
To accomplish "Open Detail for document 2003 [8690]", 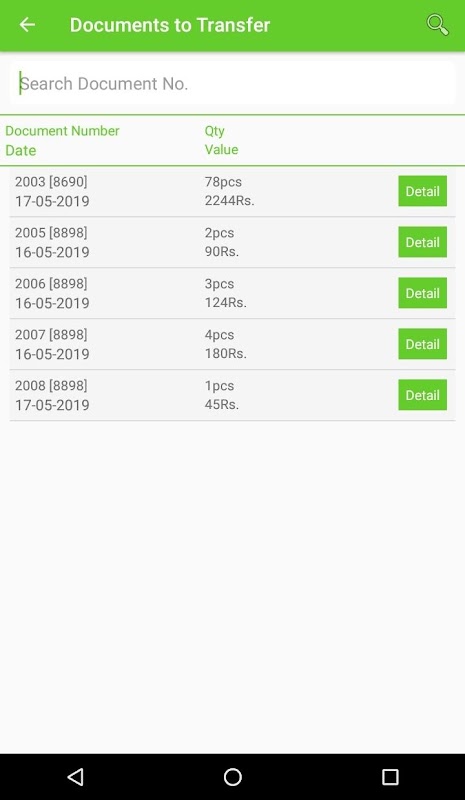I will [422, 191].
